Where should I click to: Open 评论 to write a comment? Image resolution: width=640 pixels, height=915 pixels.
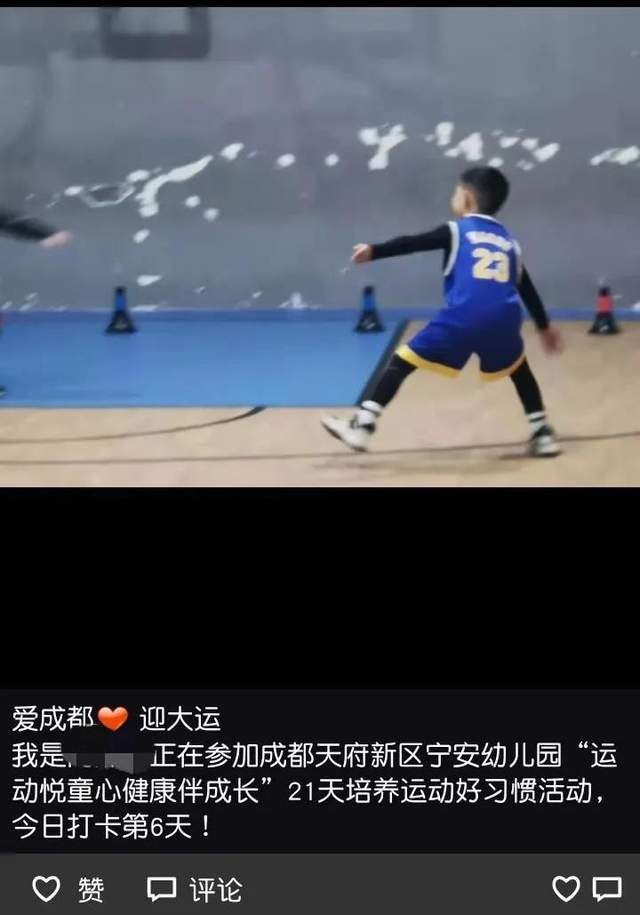[x=194, y=888]
